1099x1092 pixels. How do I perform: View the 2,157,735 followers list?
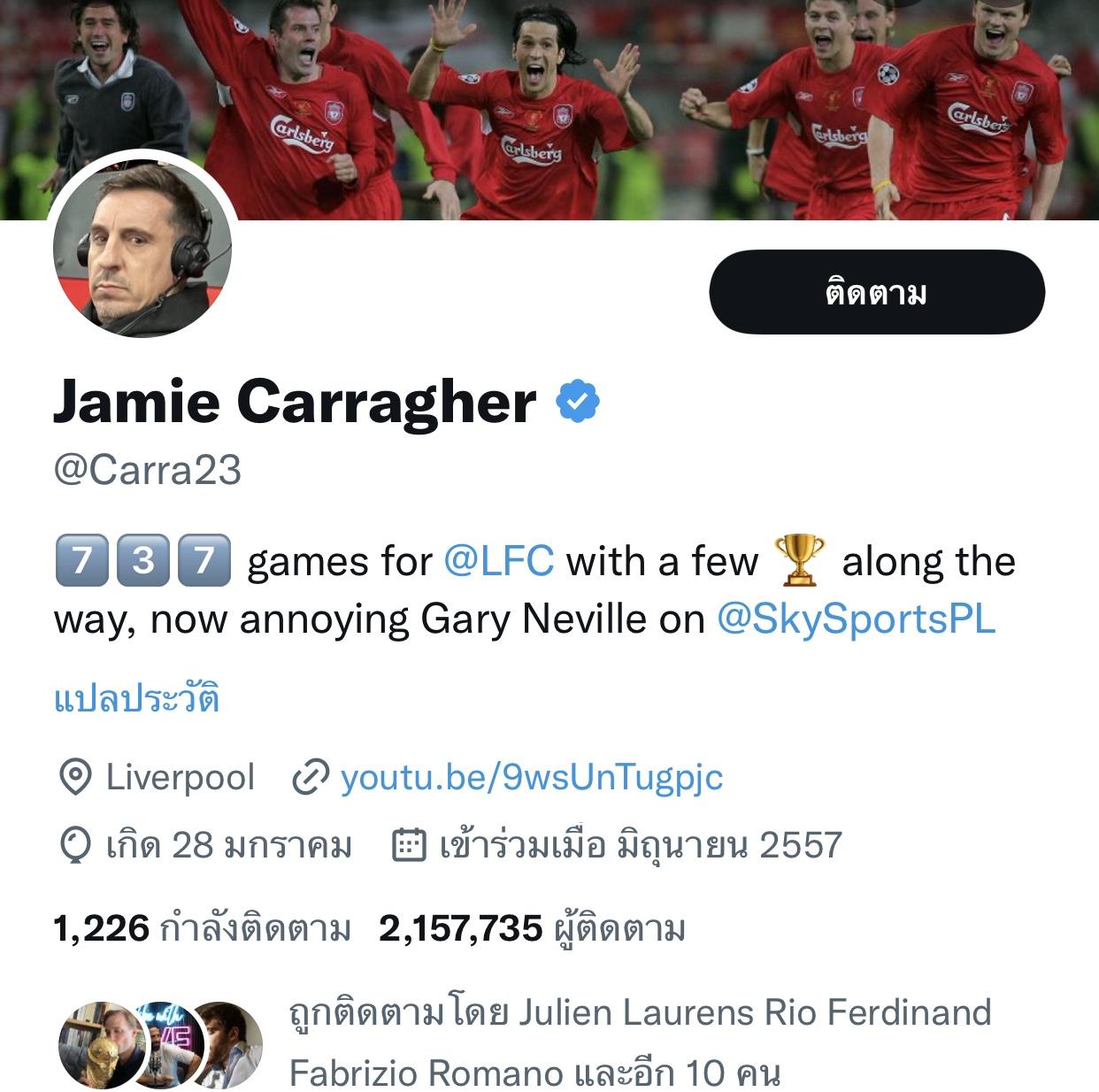click(531, 929)
